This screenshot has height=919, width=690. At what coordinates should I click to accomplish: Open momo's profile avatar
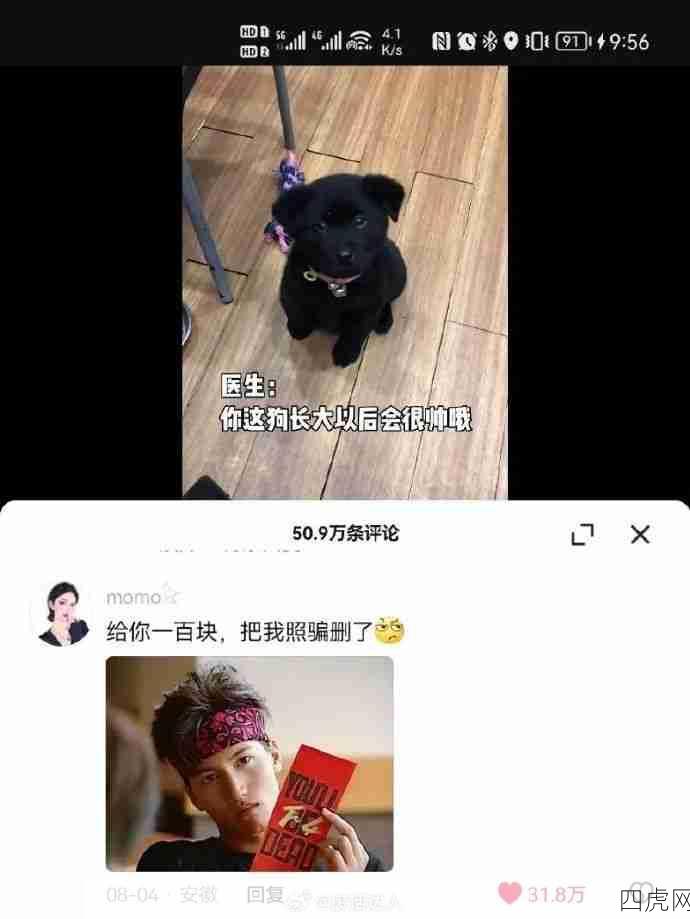[x=65, y=611]
